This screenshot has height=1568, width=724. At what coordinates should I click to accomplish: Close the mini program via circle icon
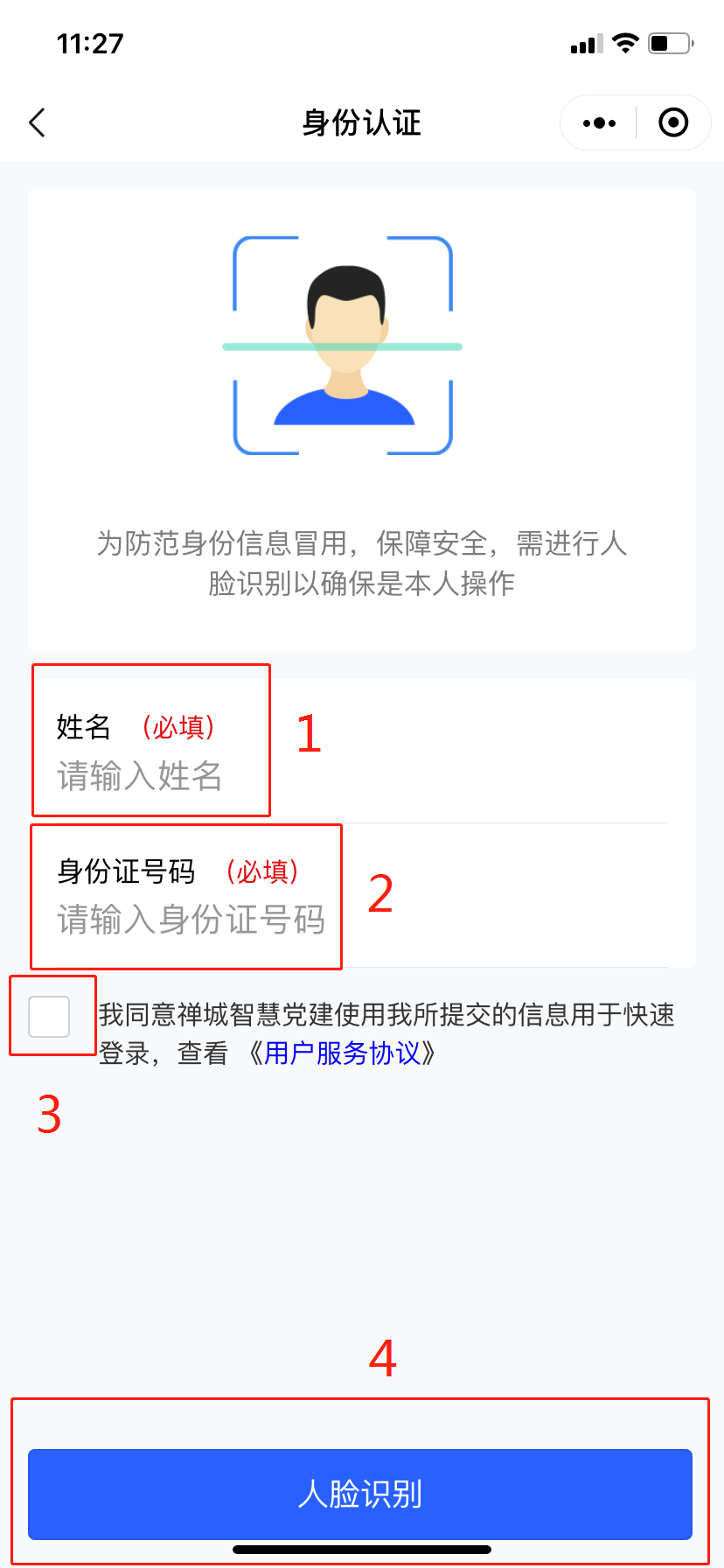coord(672,123)
